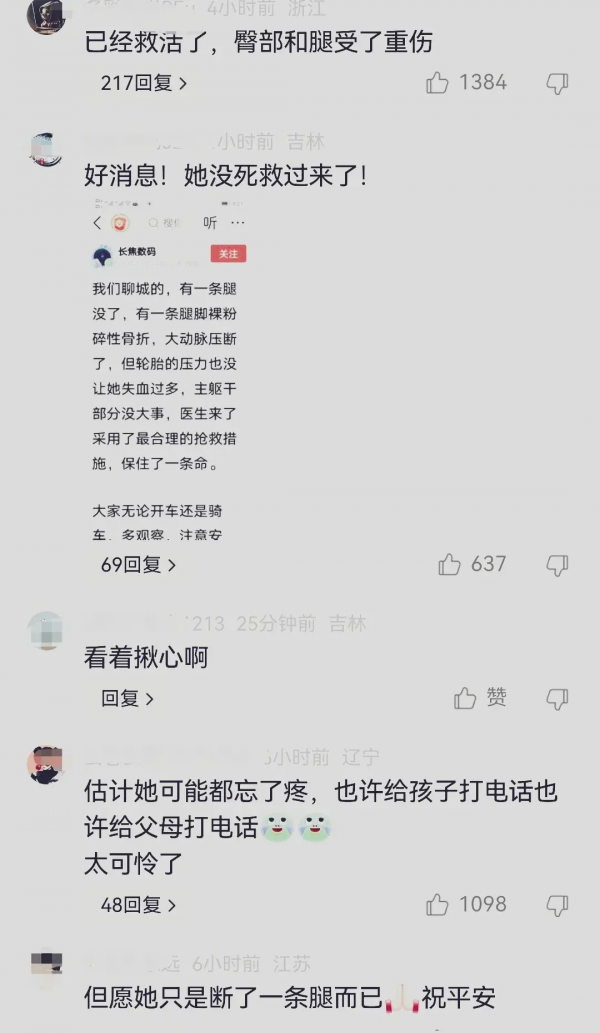This screenshot has width=600, height=1033.
Task: Dislike the 好消息 comment
Action: (557, 565)
